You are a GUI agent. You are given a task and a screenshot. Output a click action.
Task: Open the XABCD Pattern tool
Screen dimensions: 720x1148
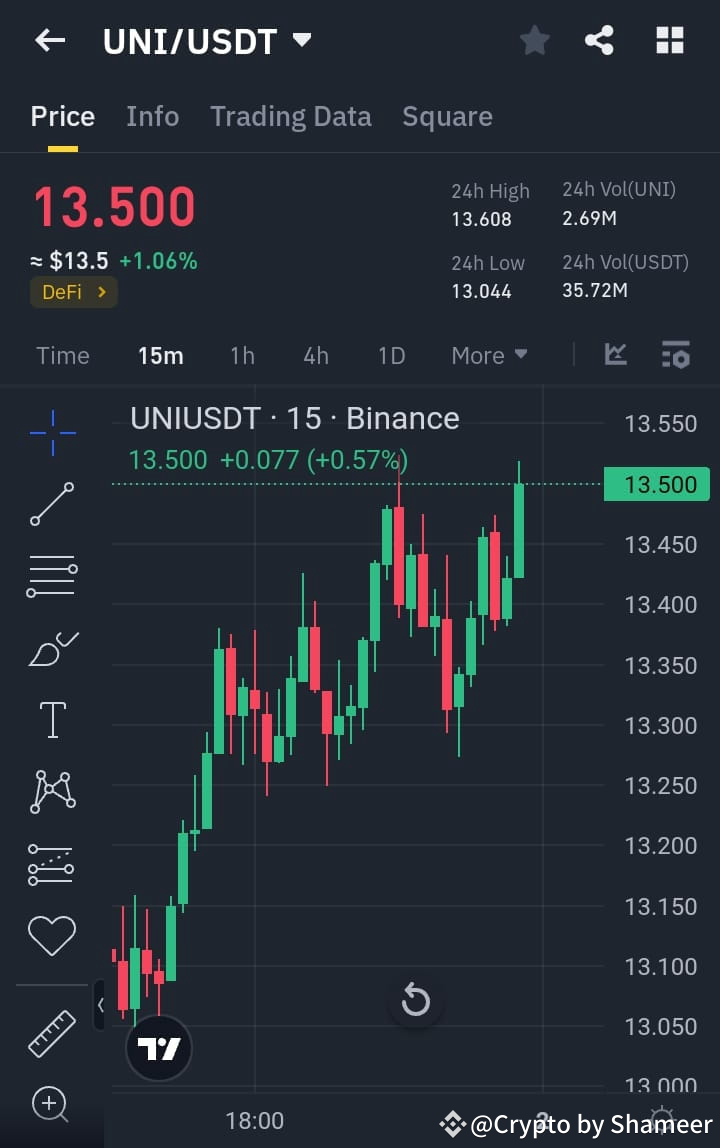51,791
